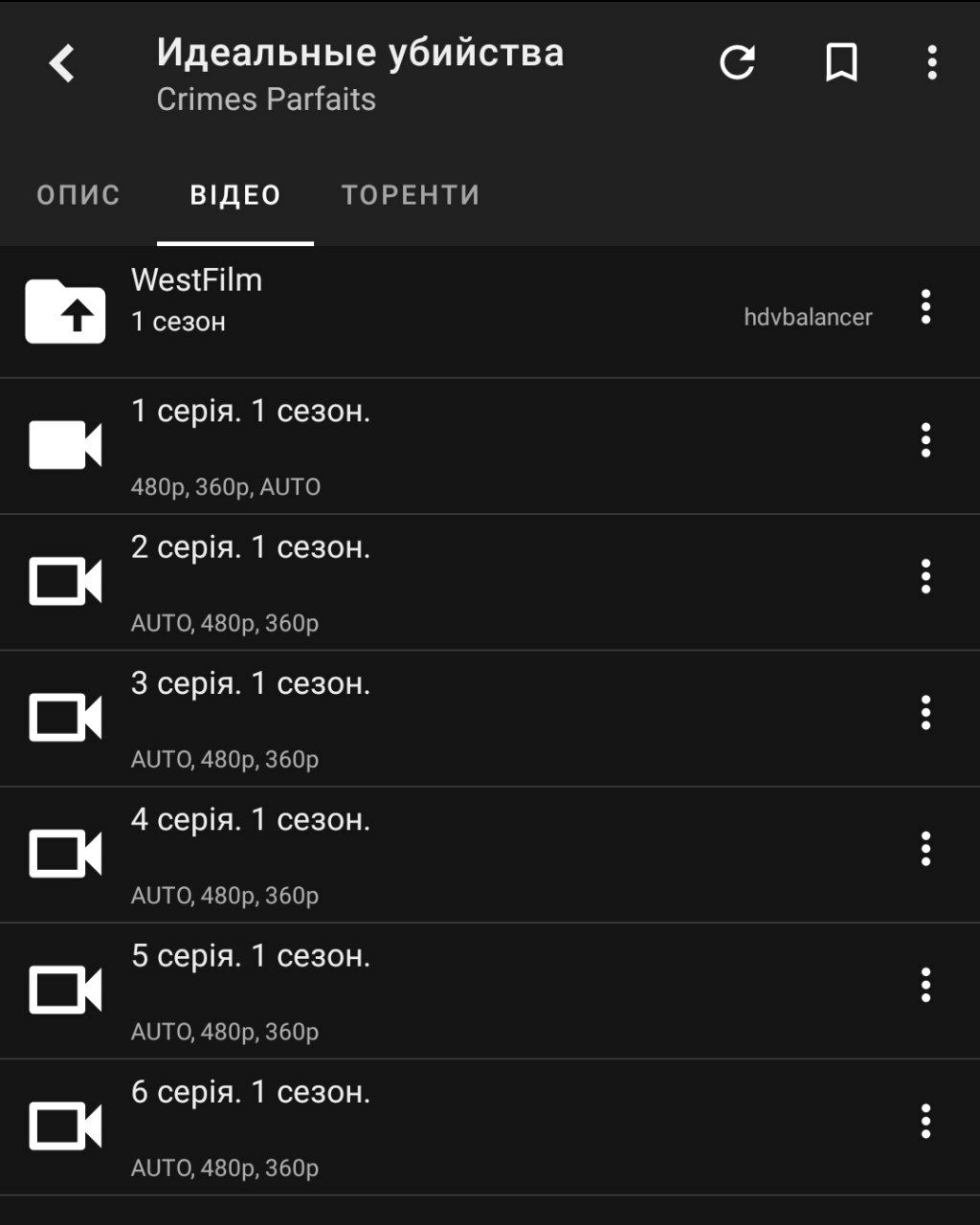Switch to the ОПИС tab
The height and width of the screenshot is (1225, 980).
tap(78, 195)
